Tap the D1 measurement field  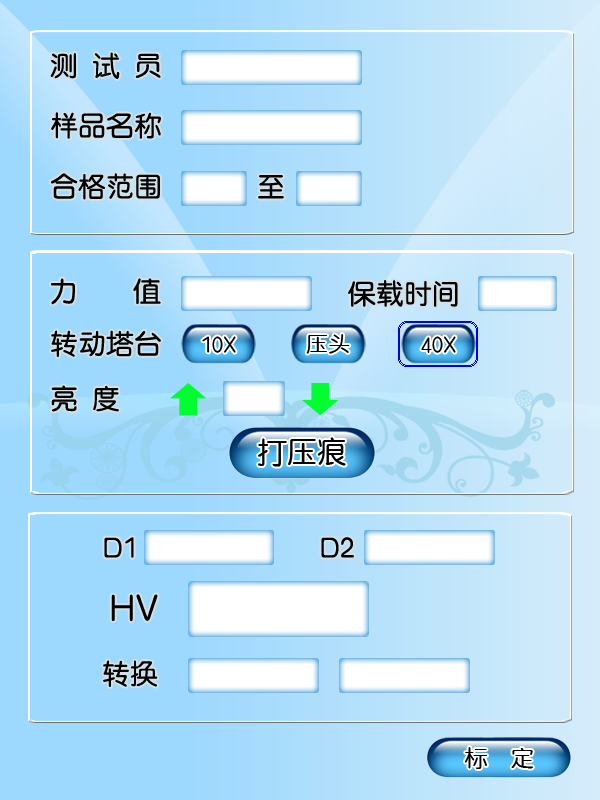(x=209, y=547)
